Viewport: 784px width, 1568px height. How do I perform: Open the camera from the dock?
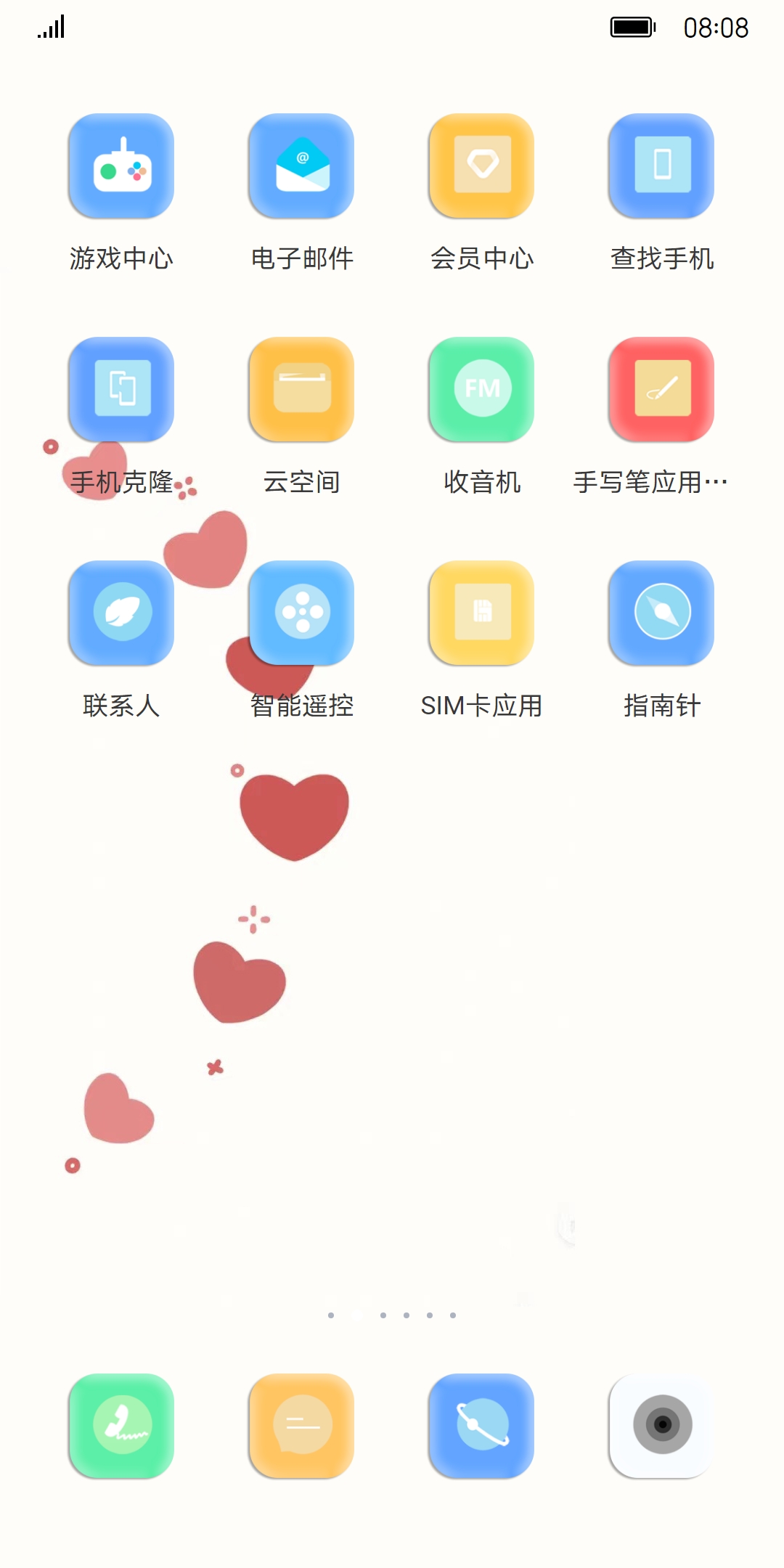(661, 1426)
